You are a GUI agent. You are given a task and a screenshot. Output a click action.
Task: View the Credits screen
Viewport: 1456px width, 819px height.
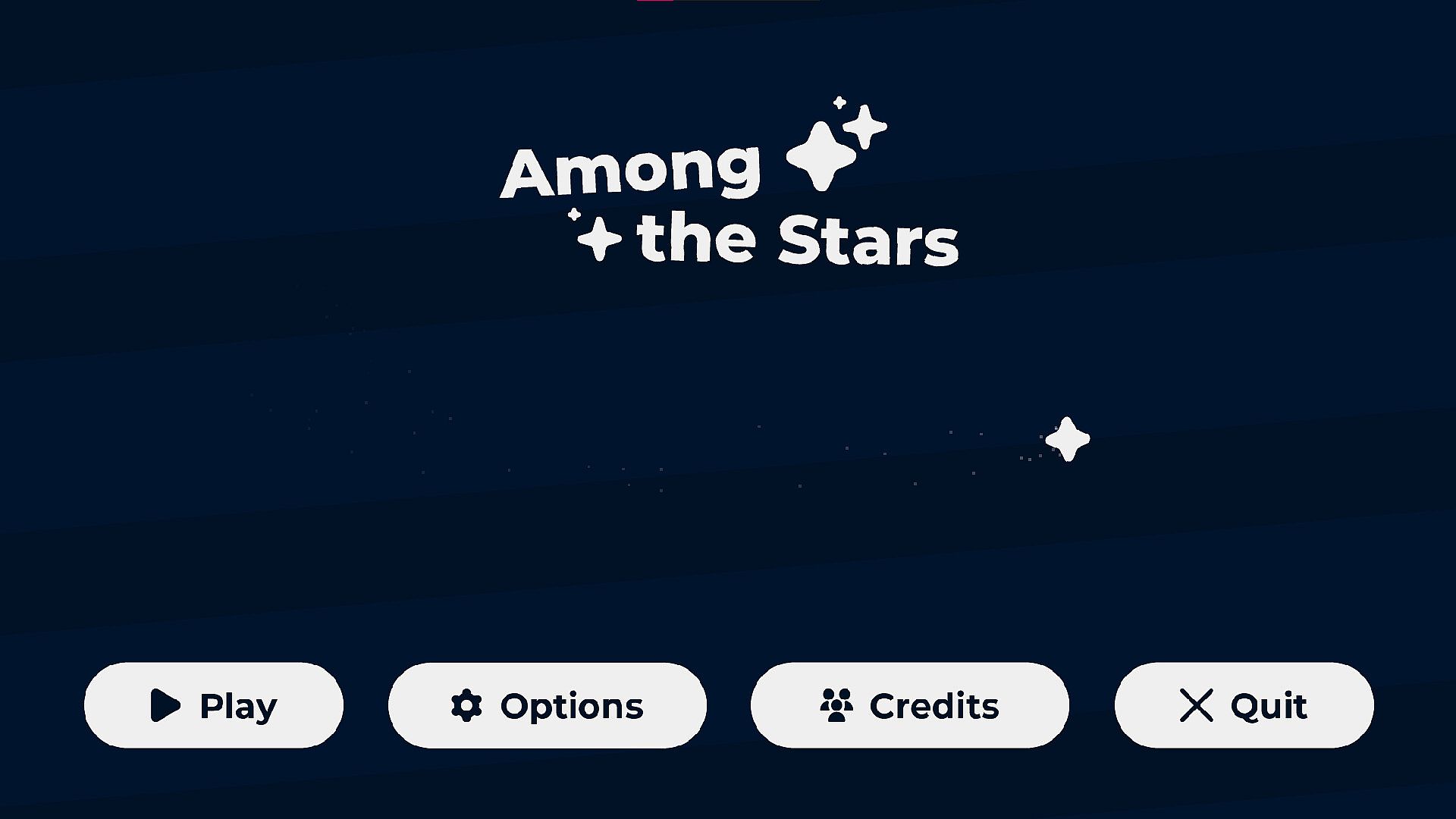coord(909,705)
